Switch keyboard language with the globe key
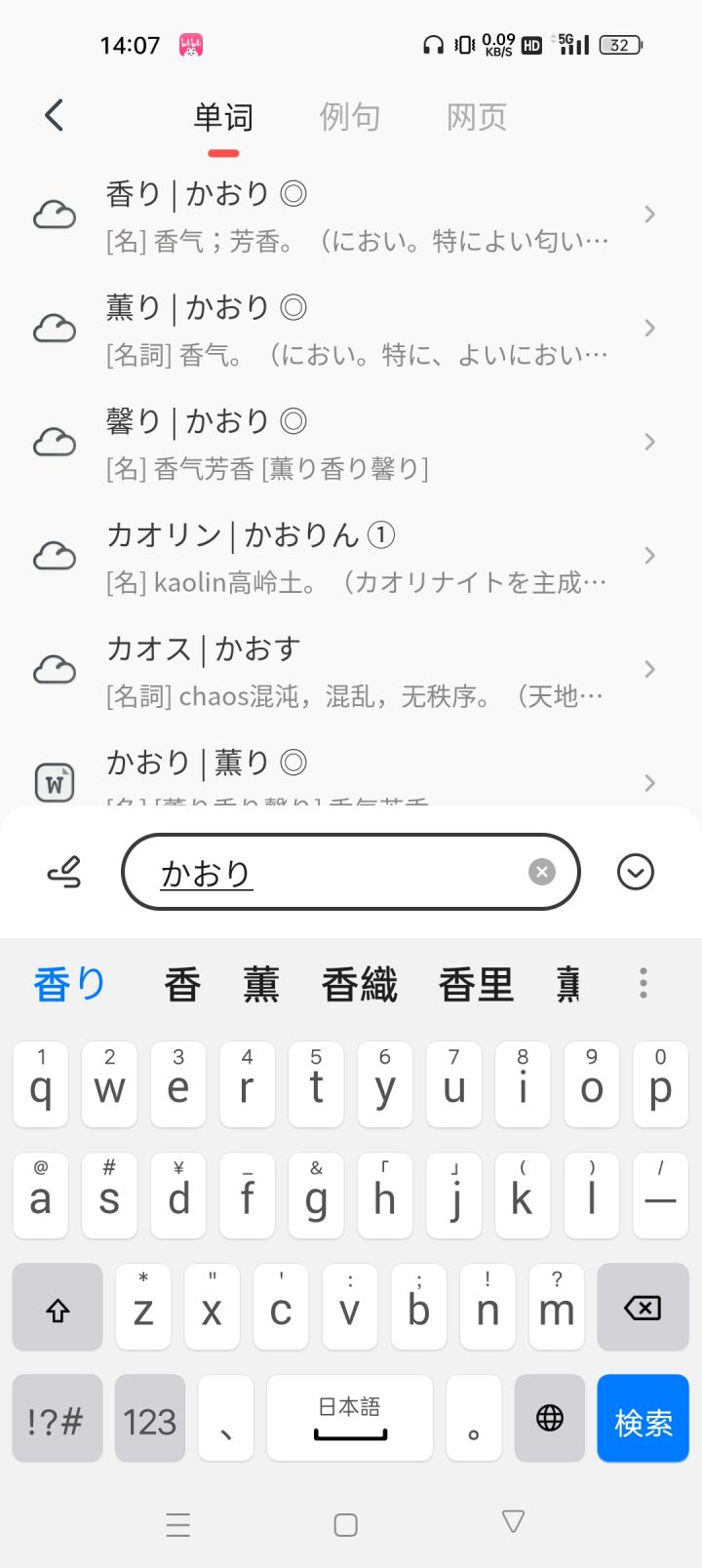Screen dimensions: 702x1568 pyautogui.click(x=550, y=1419)
